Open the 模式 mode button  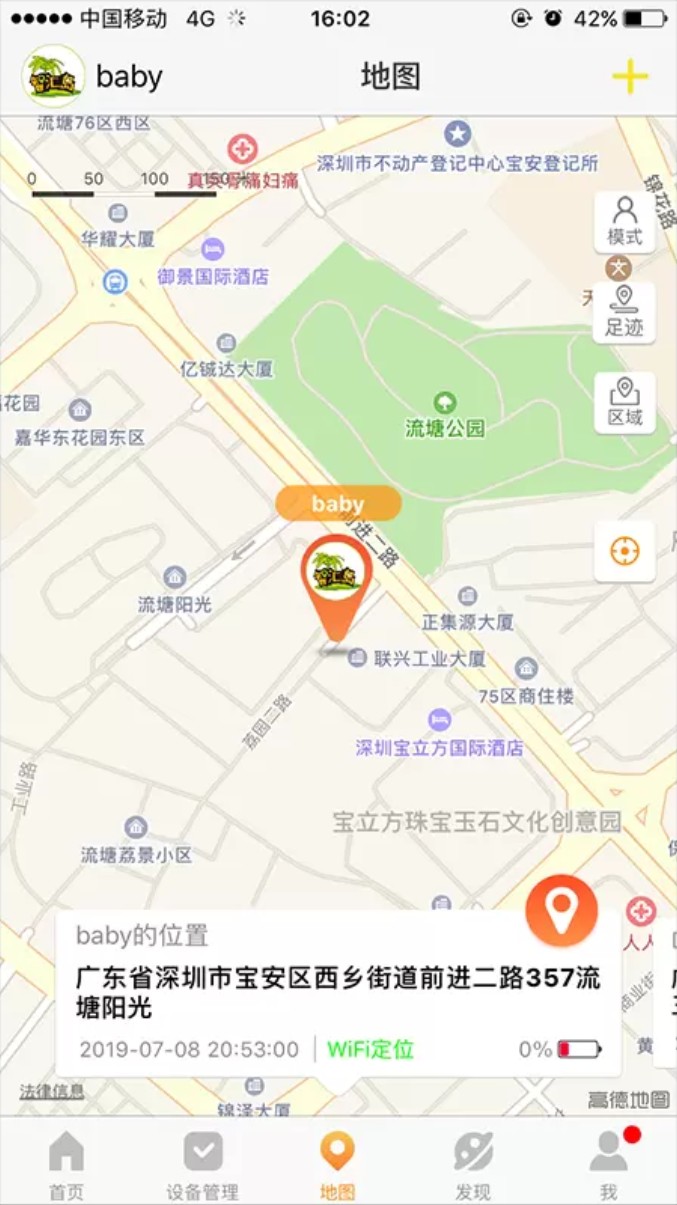(x=625, y=222)
